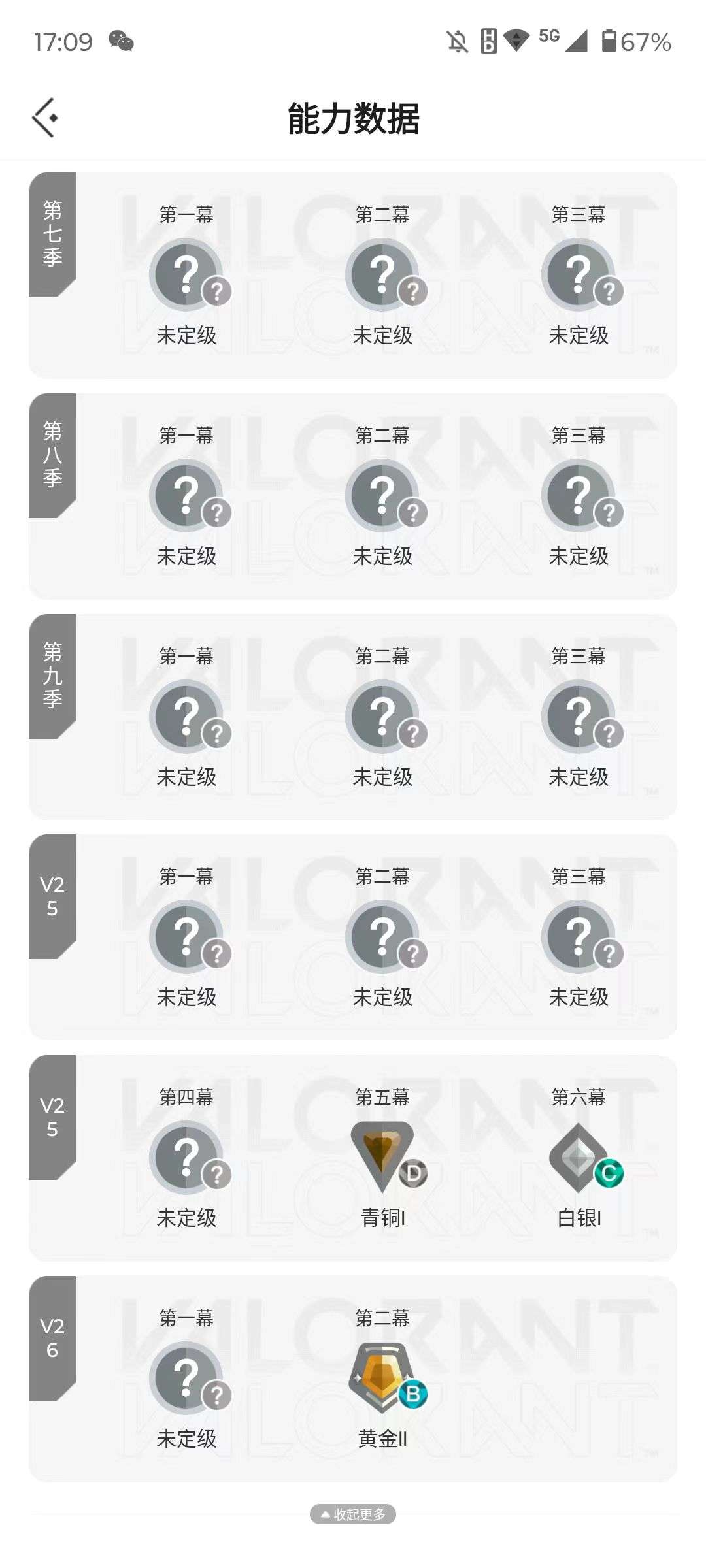The height and width of the screenshot is (1568, 706).
Task: Collapse the list using 收起更多
Action: pos(353,1514)
